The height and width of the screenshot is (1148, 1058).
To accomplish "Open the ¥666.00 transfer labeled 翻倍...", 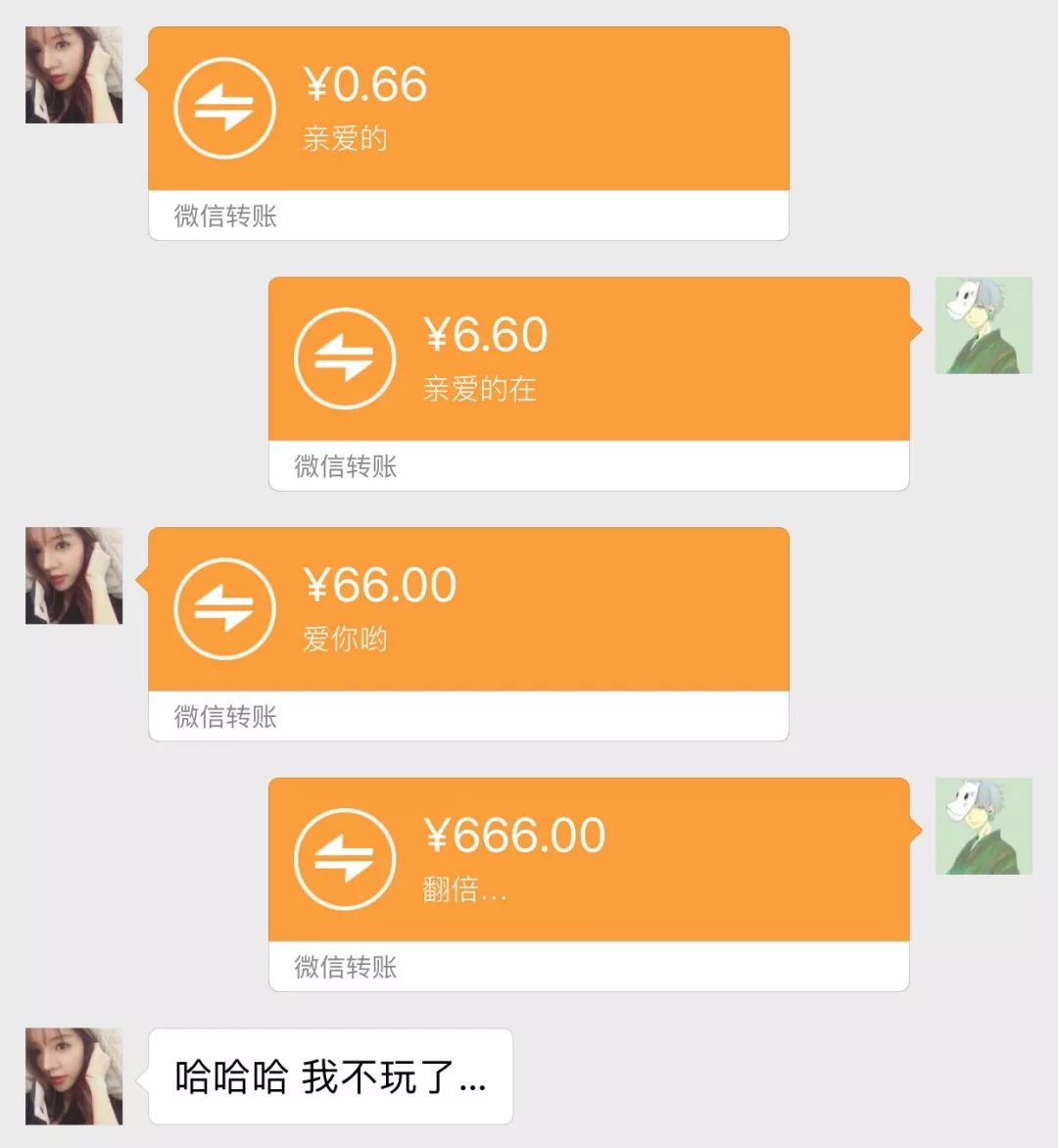I will coord(588,857).
